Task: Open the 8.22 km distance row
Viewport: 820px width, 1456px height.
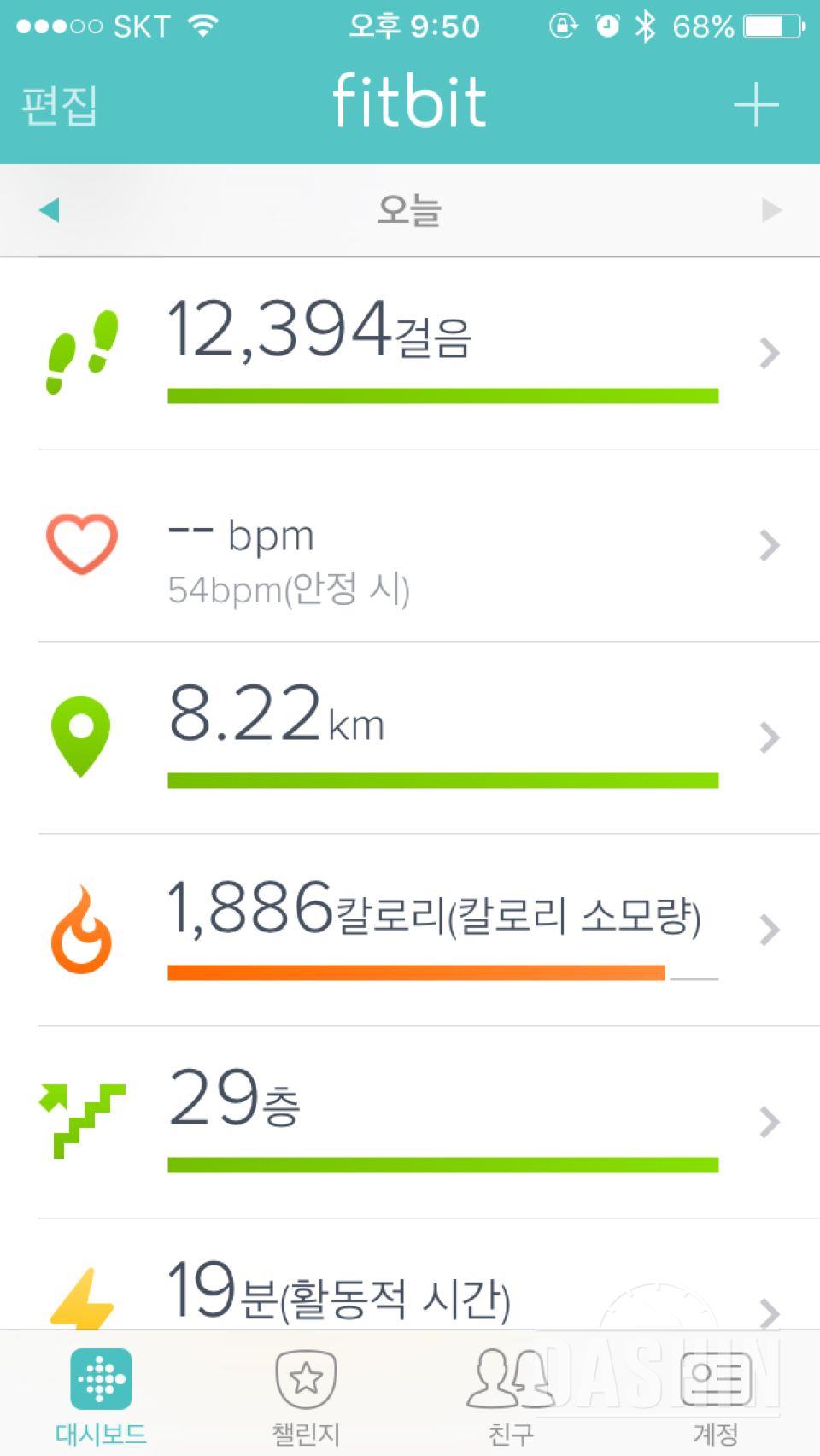Action: coord(410,738)
